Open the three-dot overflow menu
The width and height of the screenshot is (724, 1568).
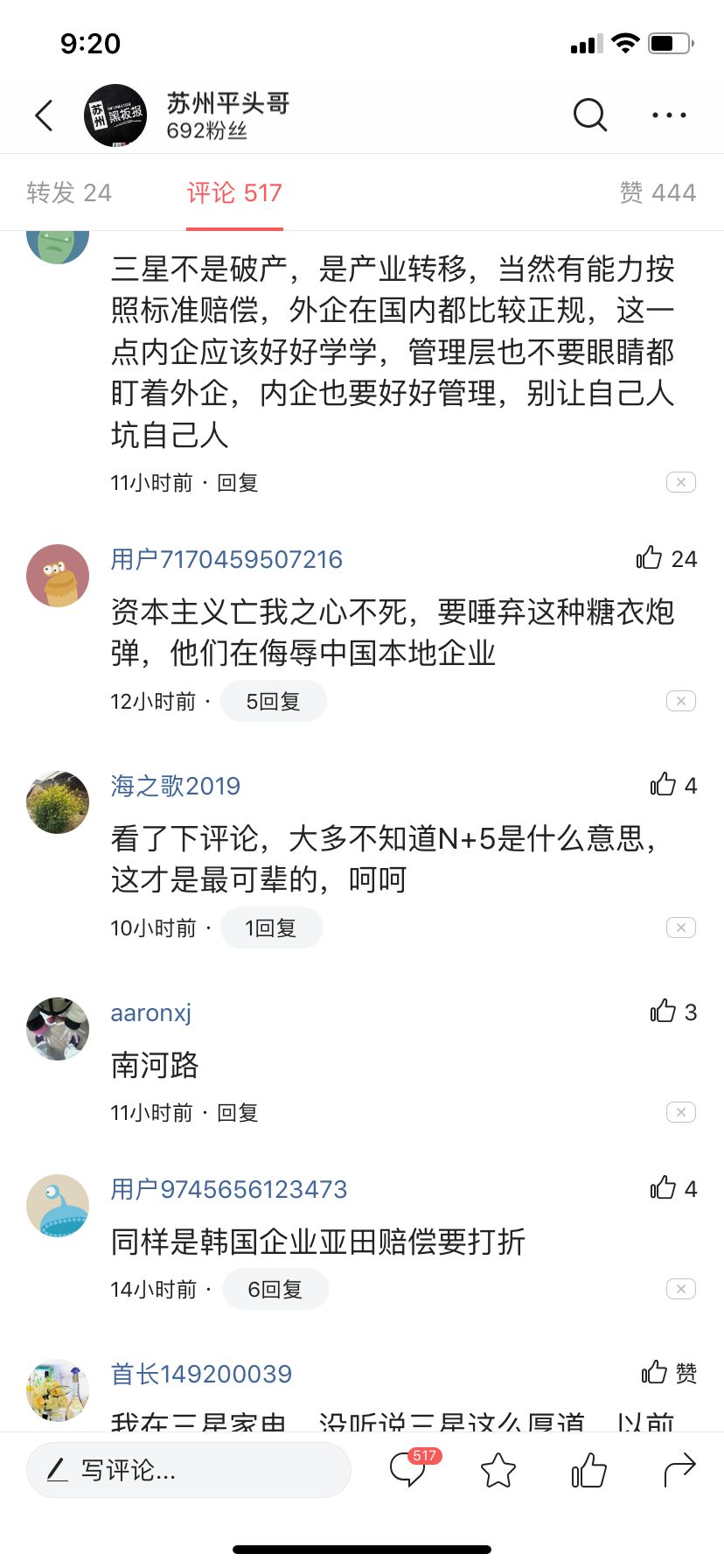[x=669, y=115]
